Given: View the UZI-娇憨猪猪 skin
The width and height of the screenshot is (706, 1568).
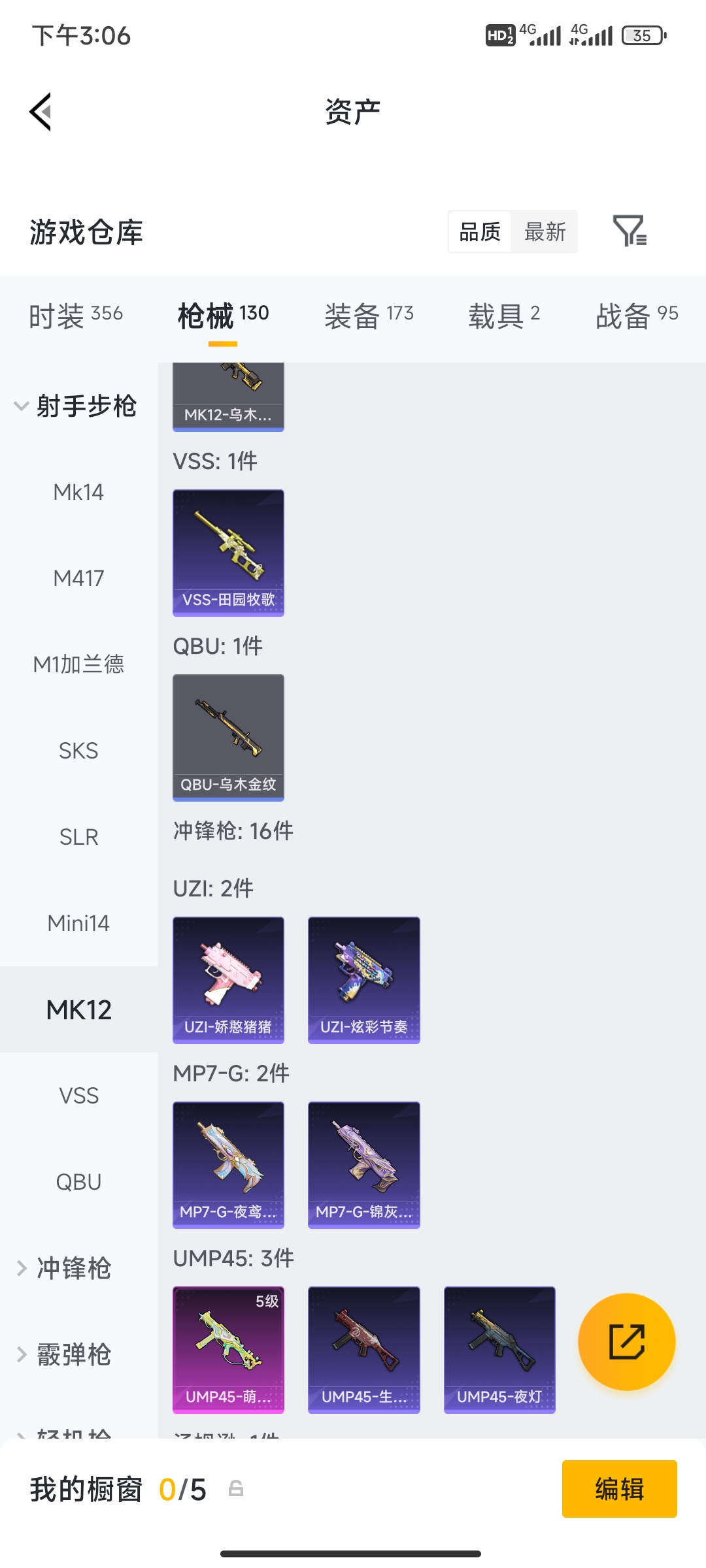Looking at the screenshot, I should [228, 980].
